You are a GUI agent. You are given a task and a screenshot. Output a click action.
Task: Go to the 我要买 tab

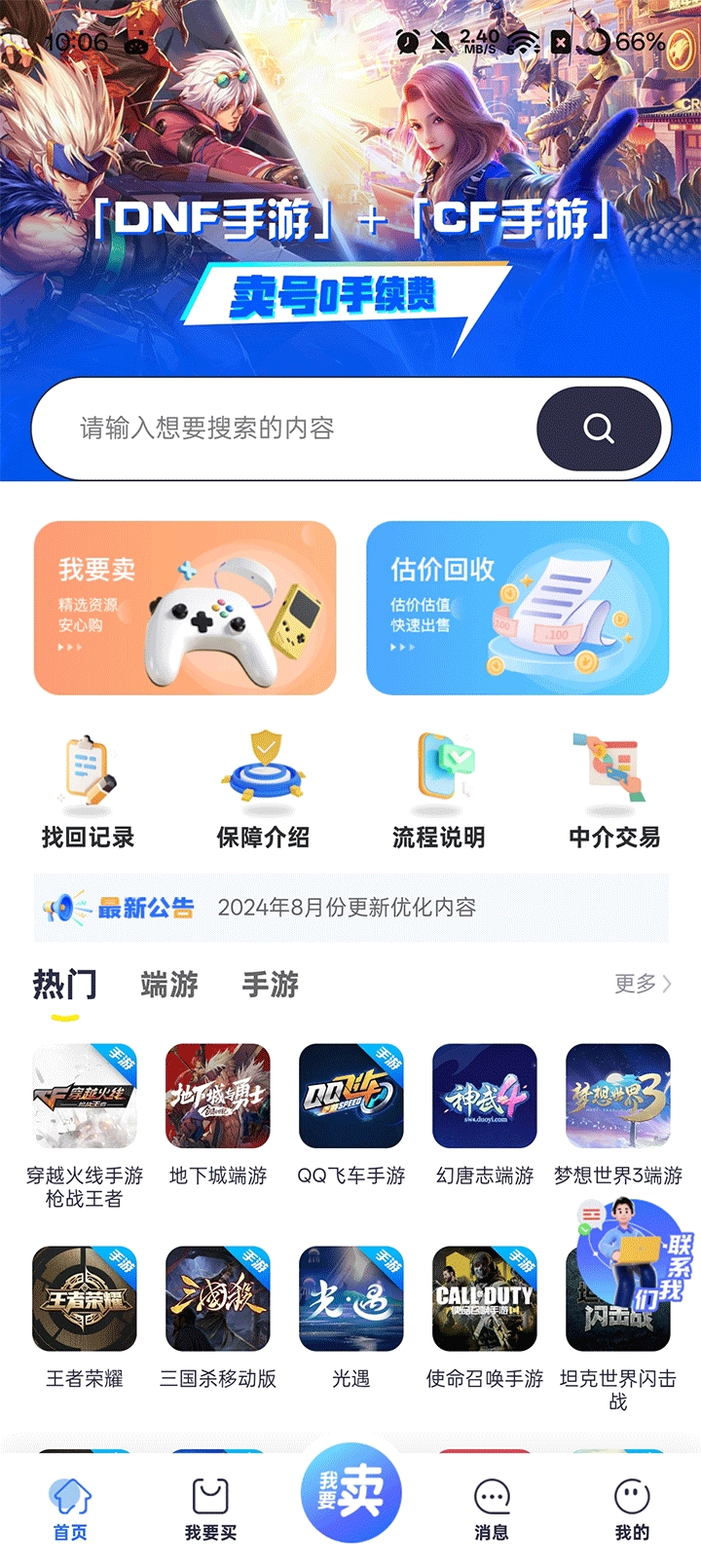coord(210,1510)
